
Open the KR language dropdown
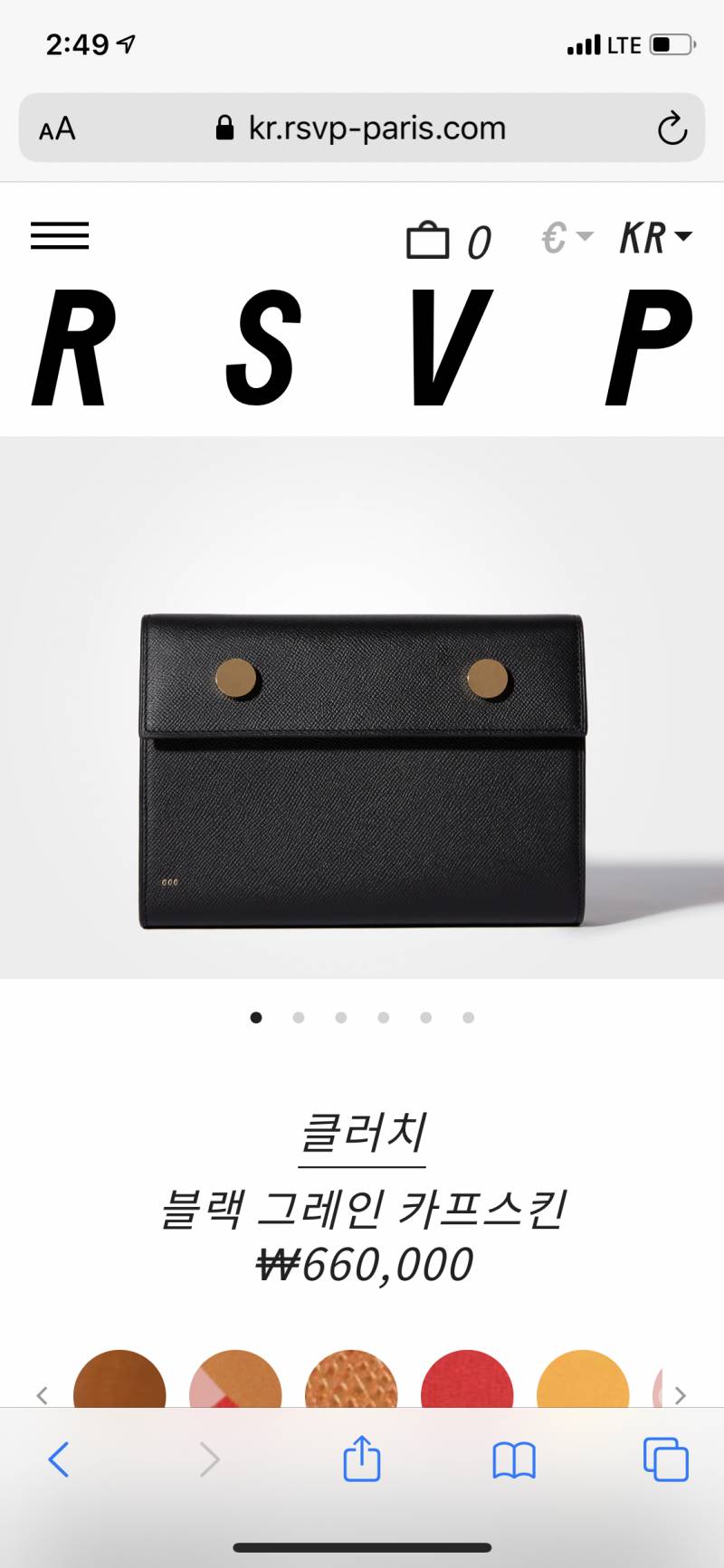point(653,237)
